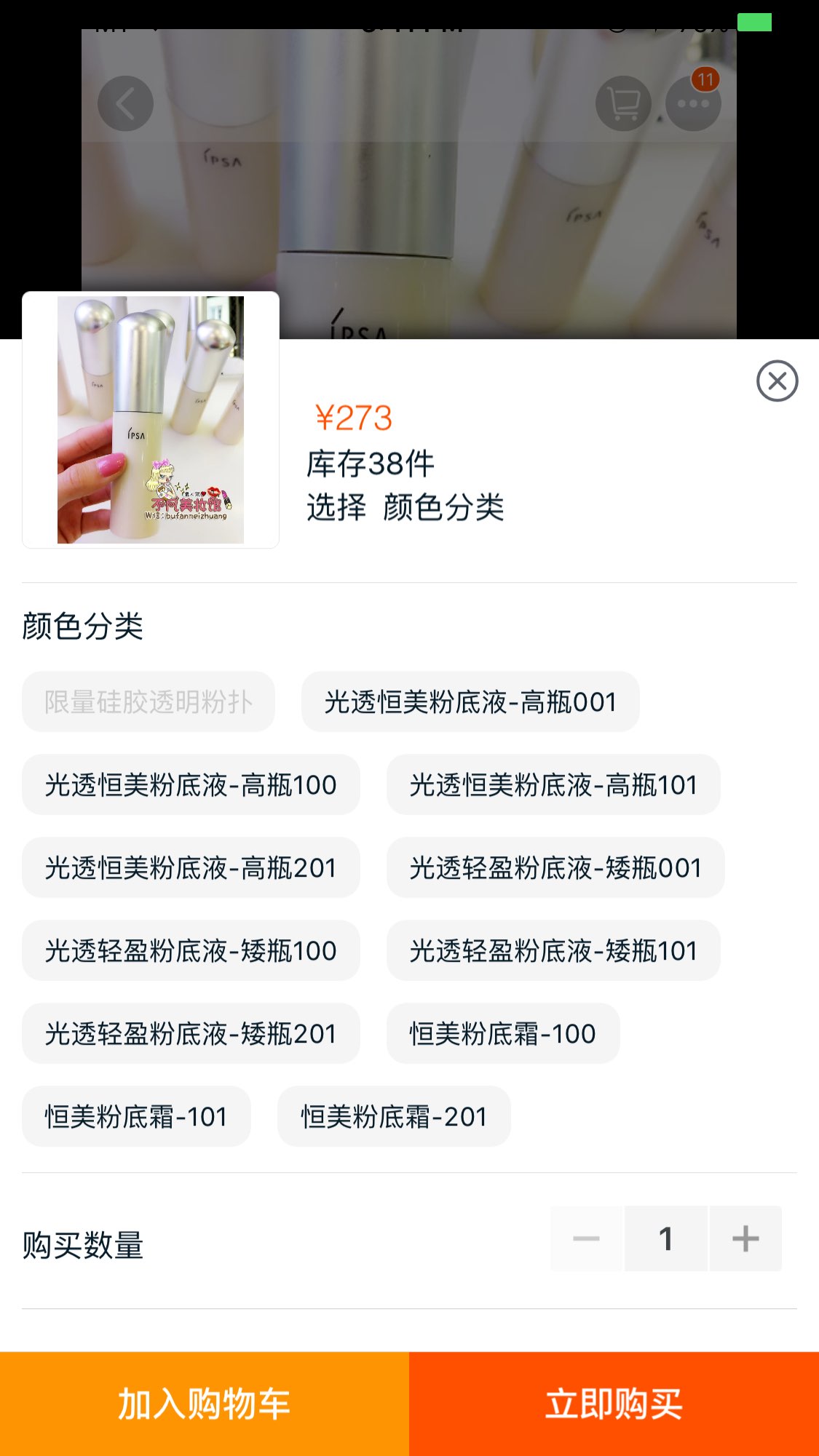The height and width of the screenshot is (1456, 819).
Task: Close the product options sheet
Action: [x=777, y=381]
